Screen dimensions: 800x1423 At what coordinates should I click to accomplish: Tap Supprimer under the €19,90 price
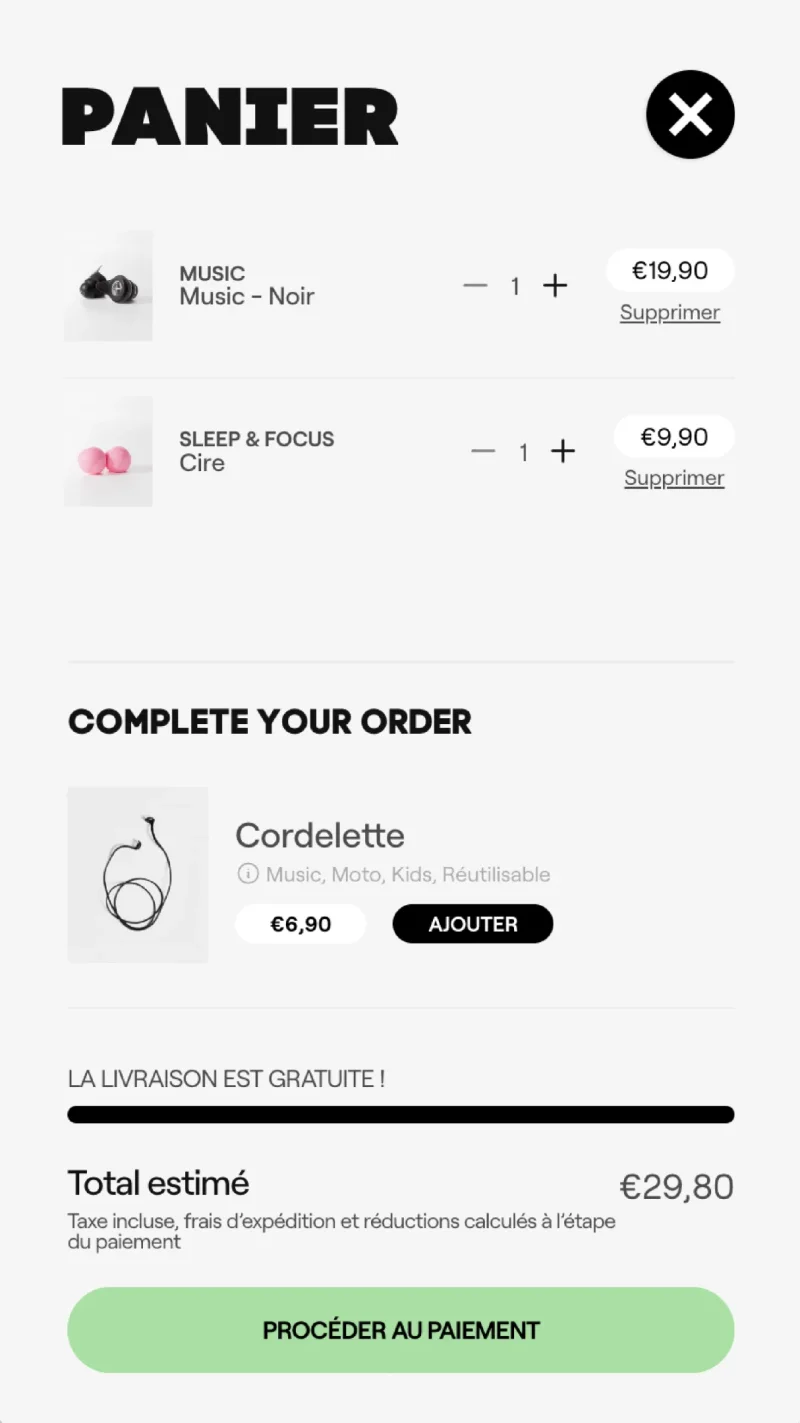pyautogui.click(x=670, y=313)
